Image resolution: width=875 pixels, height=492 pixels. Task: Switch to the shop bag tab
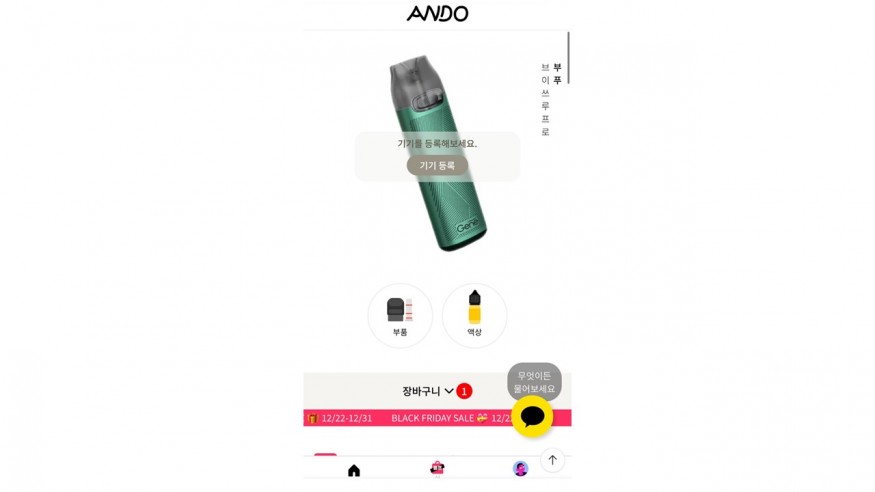[437, 468]
